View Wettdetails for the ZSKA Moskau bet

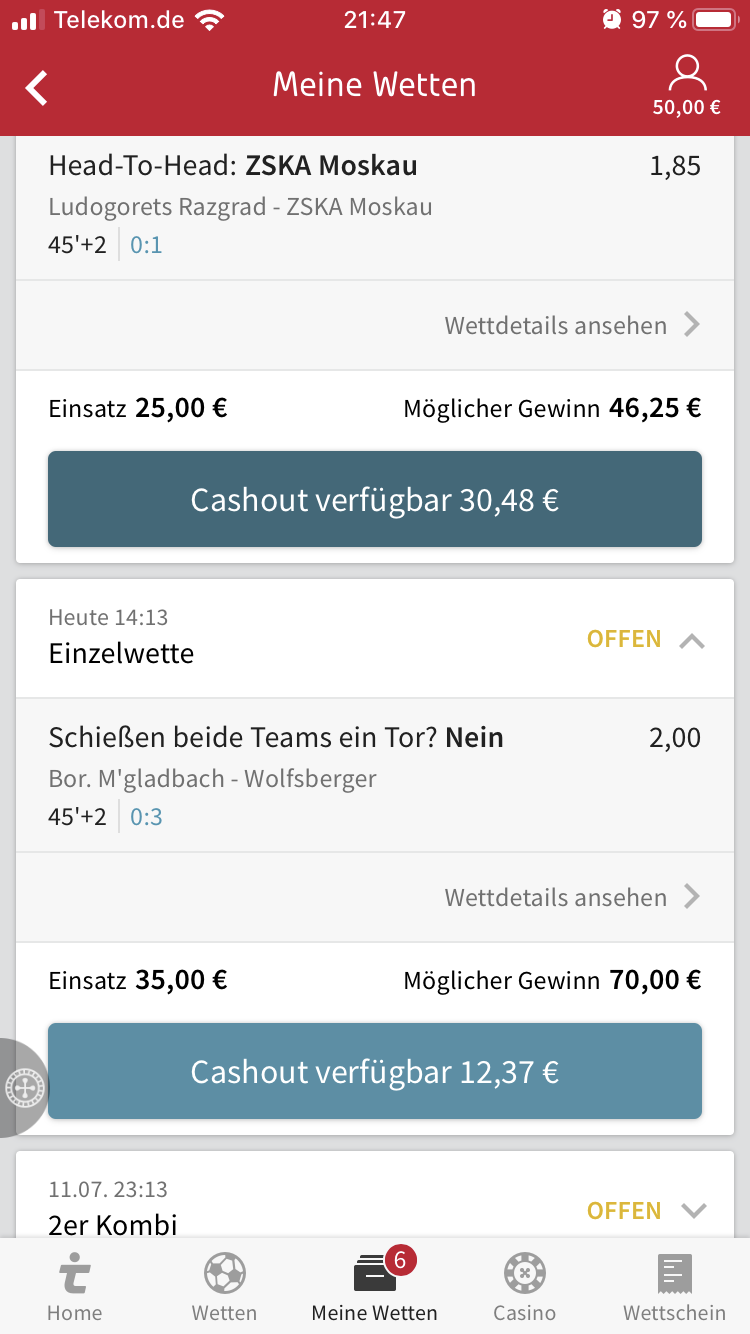[572, 325]
